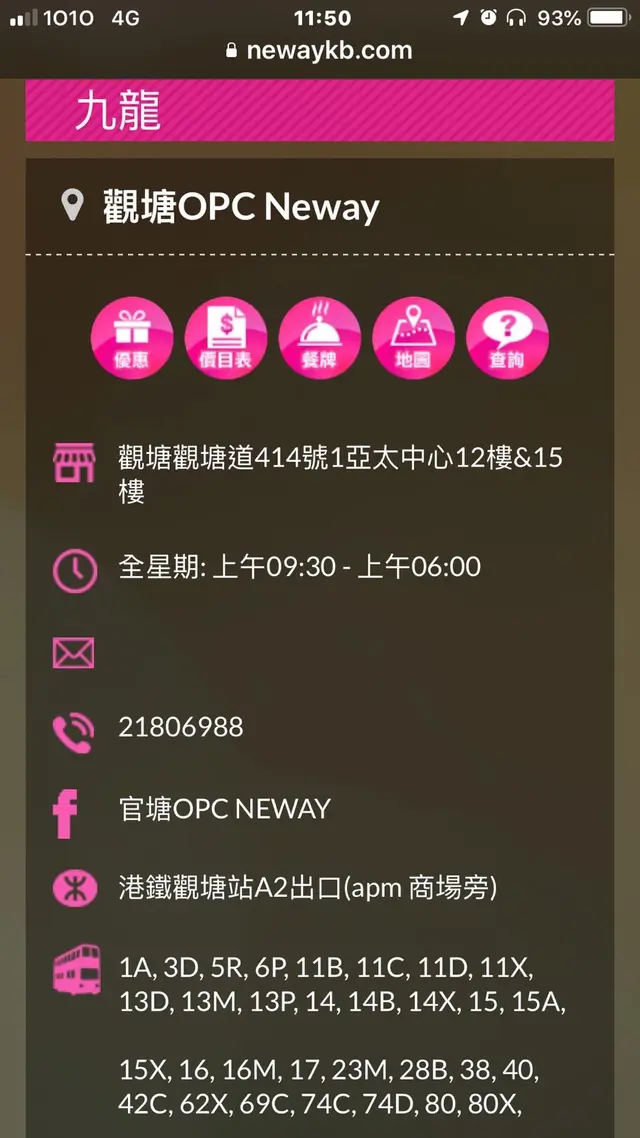Image resolution: width=640 pixels, height=1138 pixels.
Task: Call phone number 21806988
Action: tap(181, 727)
